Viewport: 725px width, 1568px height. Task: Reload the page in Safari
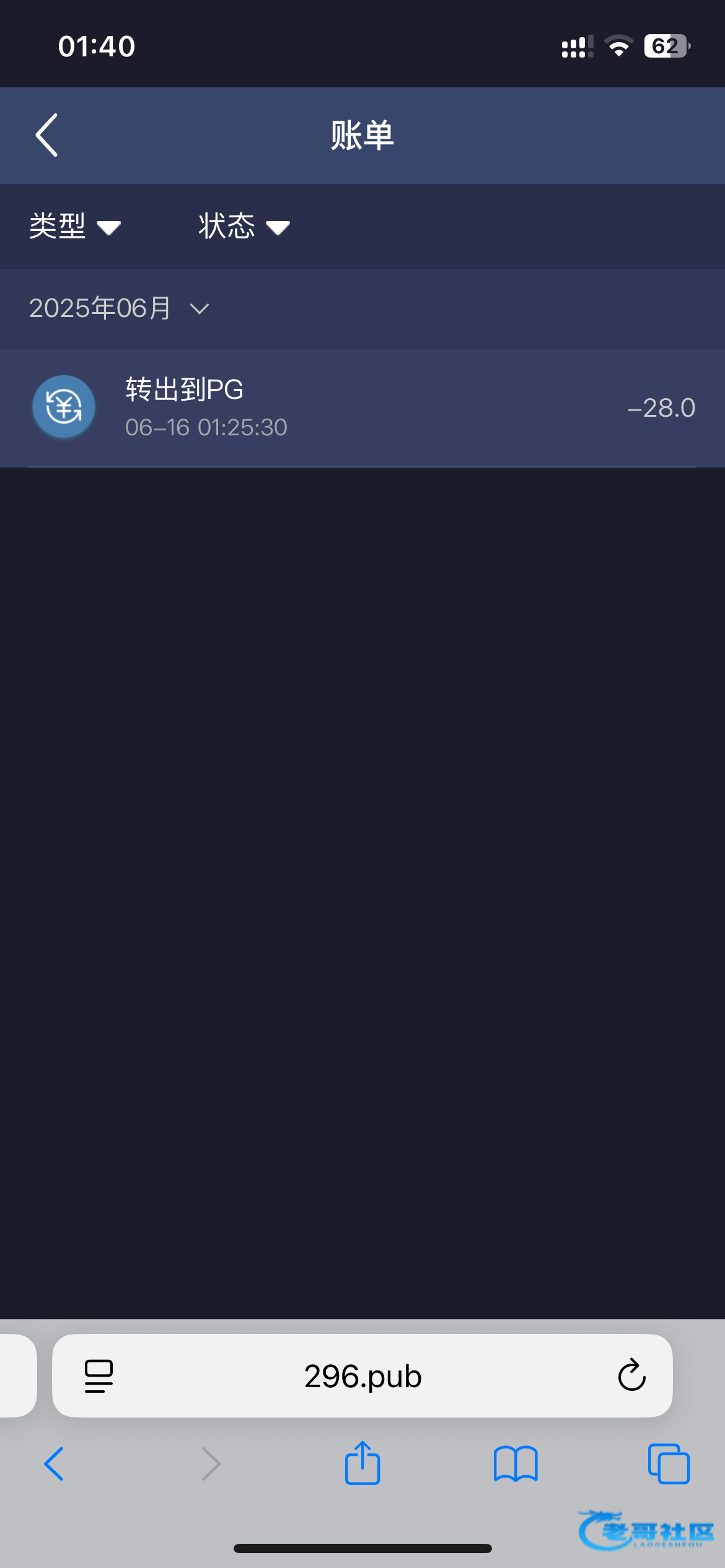[x=631, y=1376]
